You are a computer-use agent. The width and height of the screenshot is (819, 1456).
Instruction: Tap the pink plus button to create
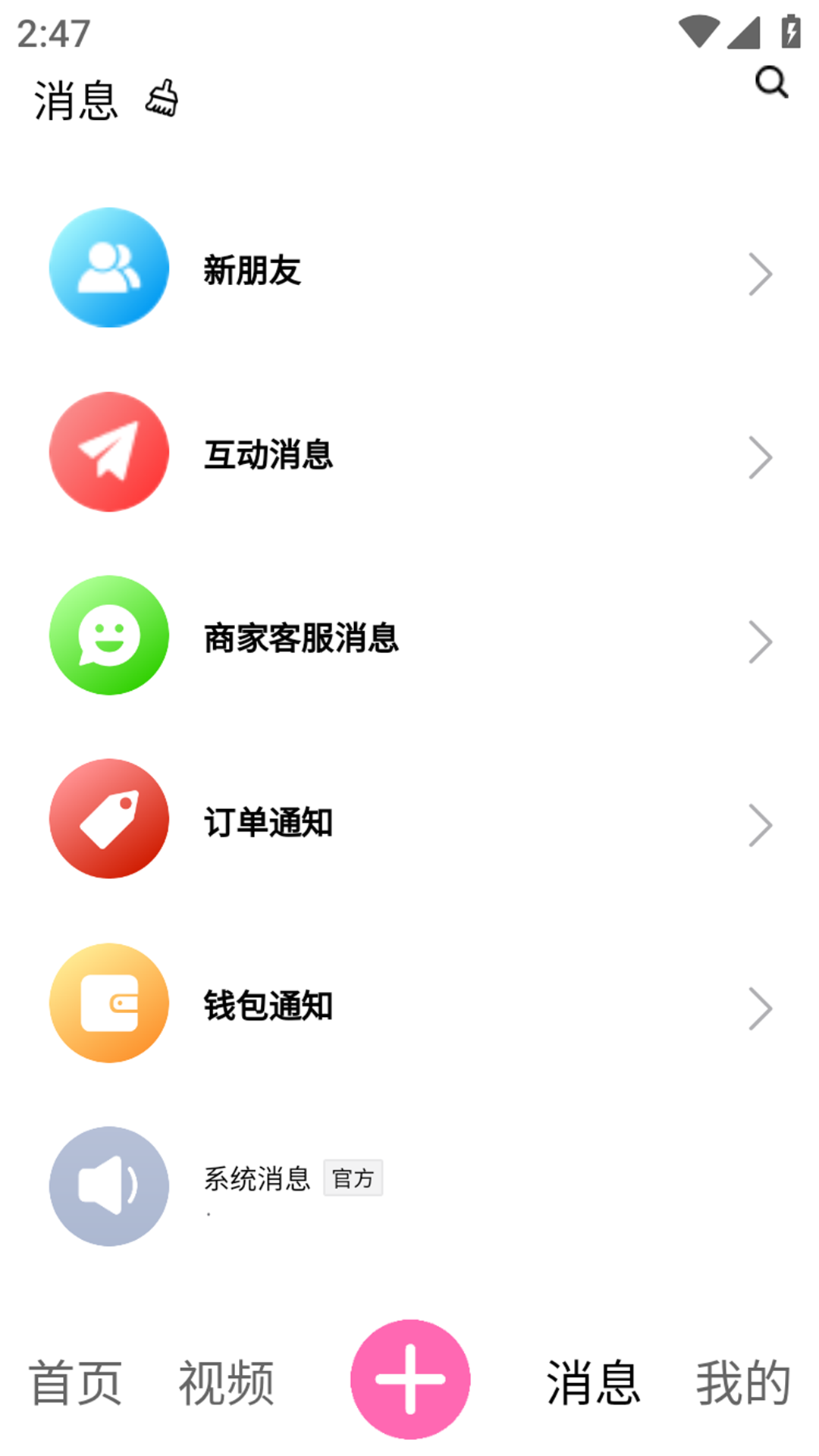pyautogui.click(x=410, y=1379)
